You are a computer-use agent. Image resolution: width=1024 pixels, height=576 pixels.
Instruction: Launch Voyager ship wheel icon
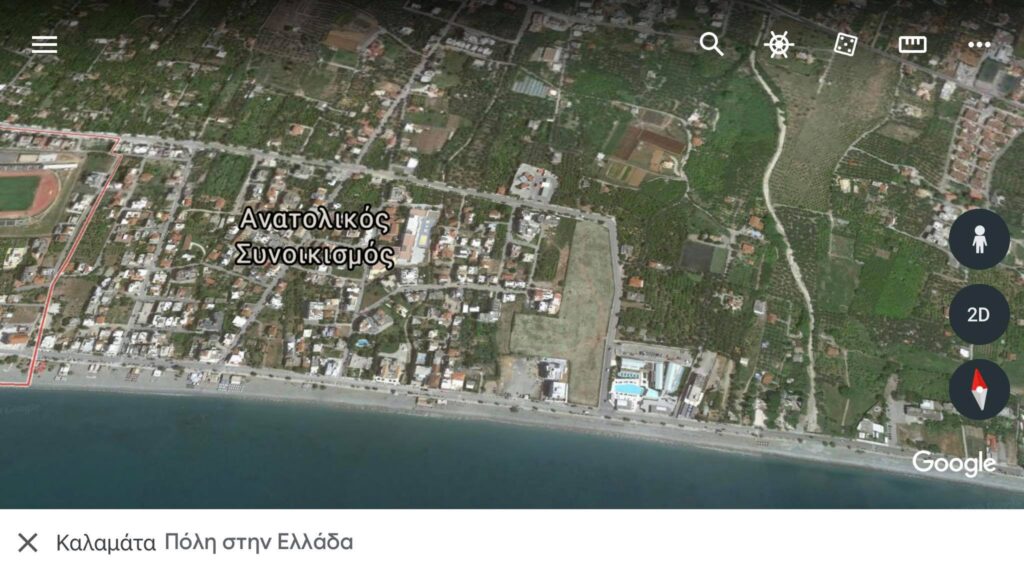point(779,44)
